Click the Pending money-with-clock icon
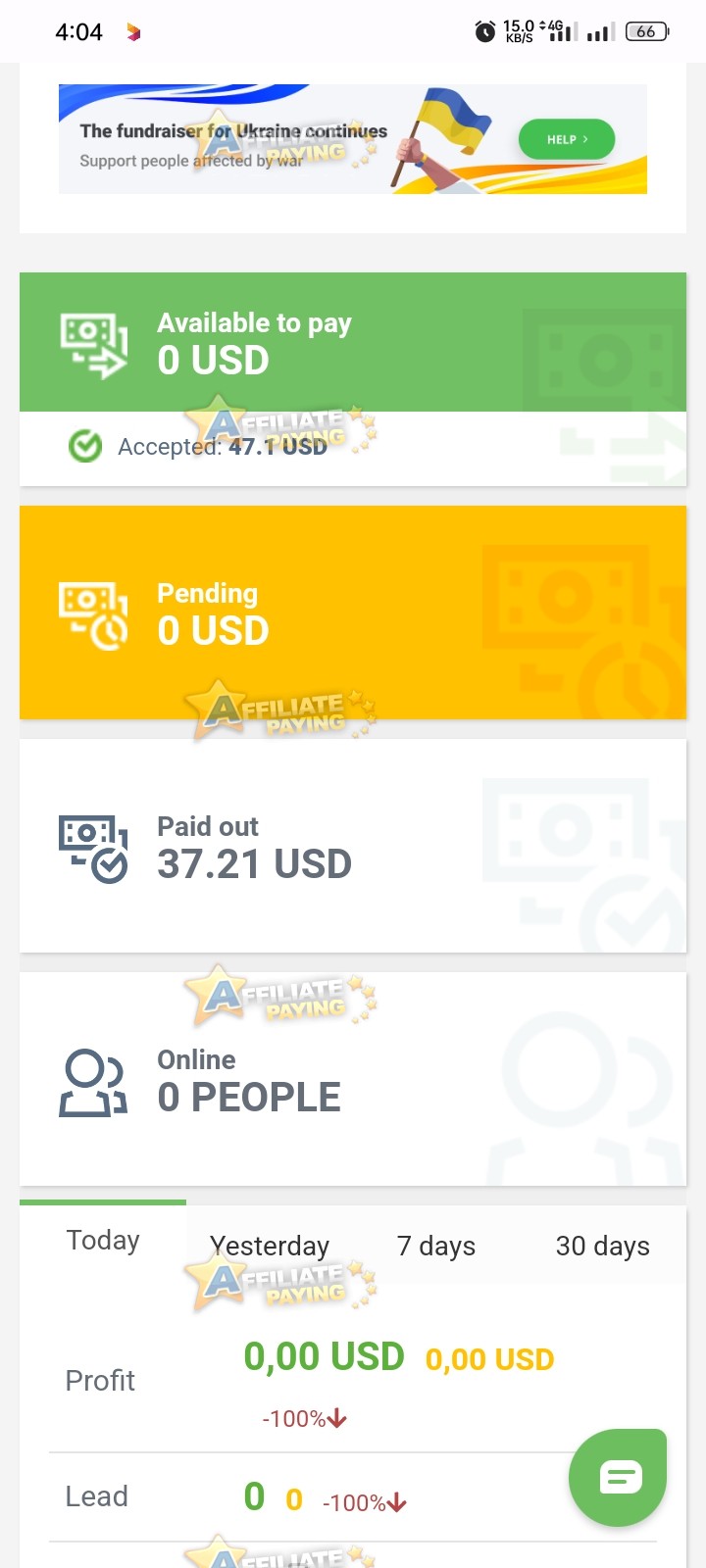The height and width of the screenshot is (1568, 706). coord(94,612)
